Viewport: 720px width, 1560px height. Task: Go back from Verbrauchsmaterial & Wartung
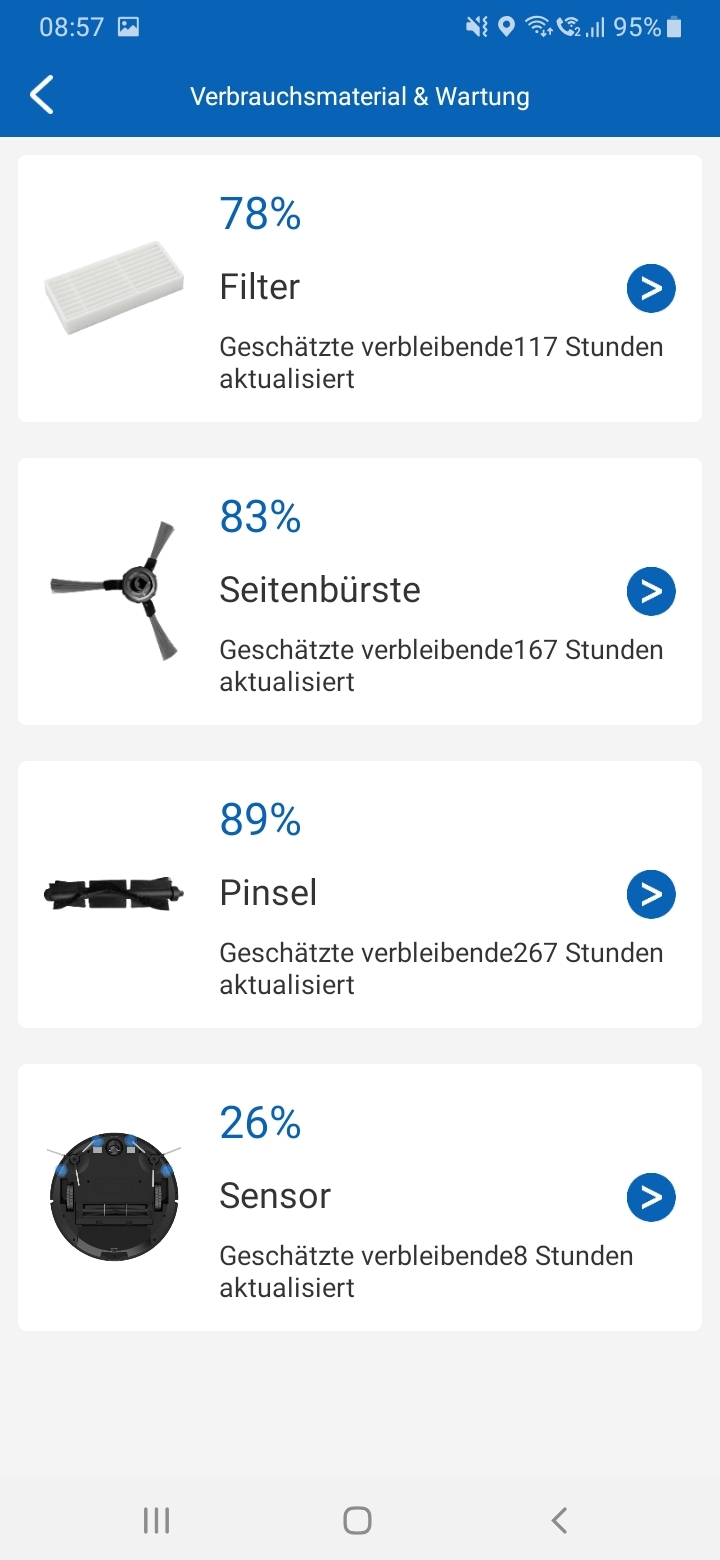(42, 96)
